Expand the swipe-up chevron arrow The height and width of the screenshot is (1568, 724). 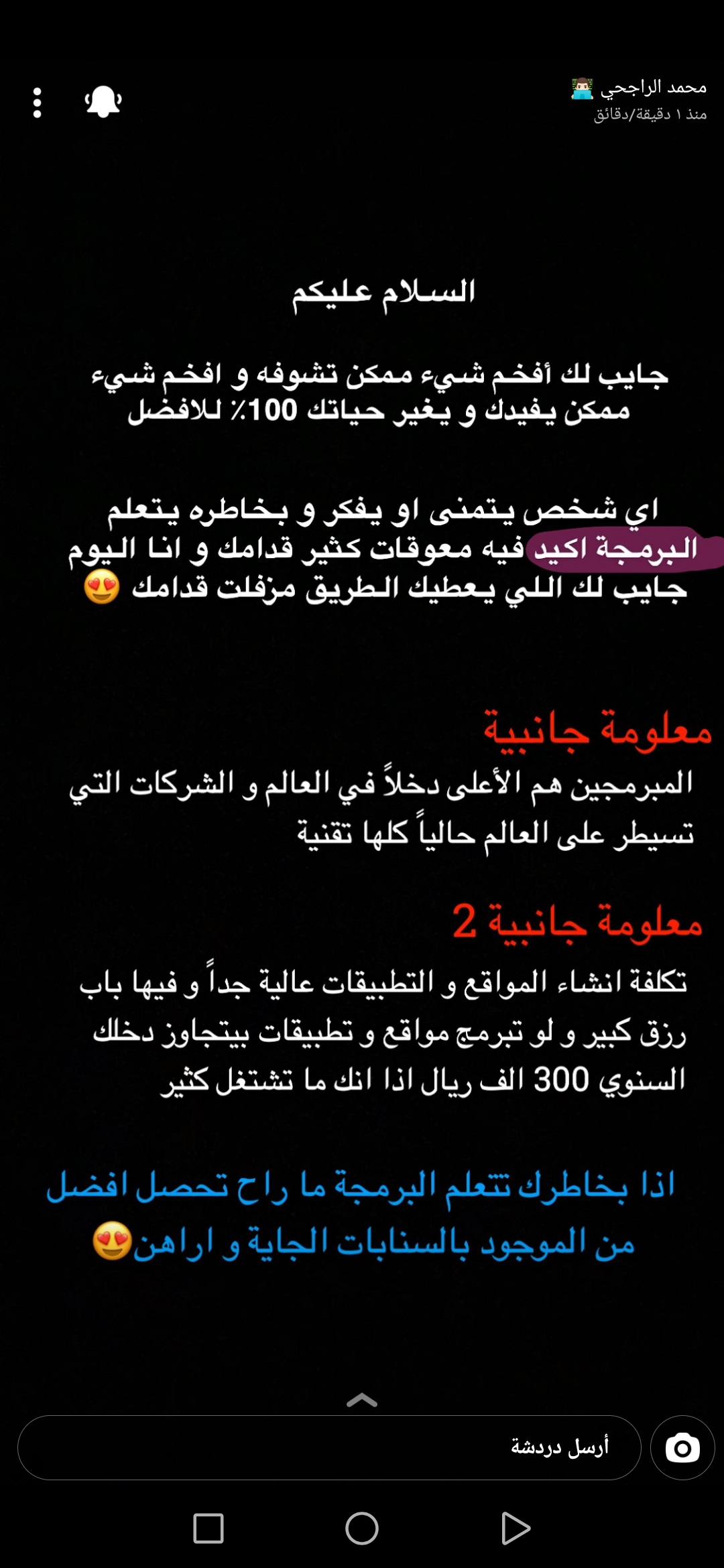362,1400
